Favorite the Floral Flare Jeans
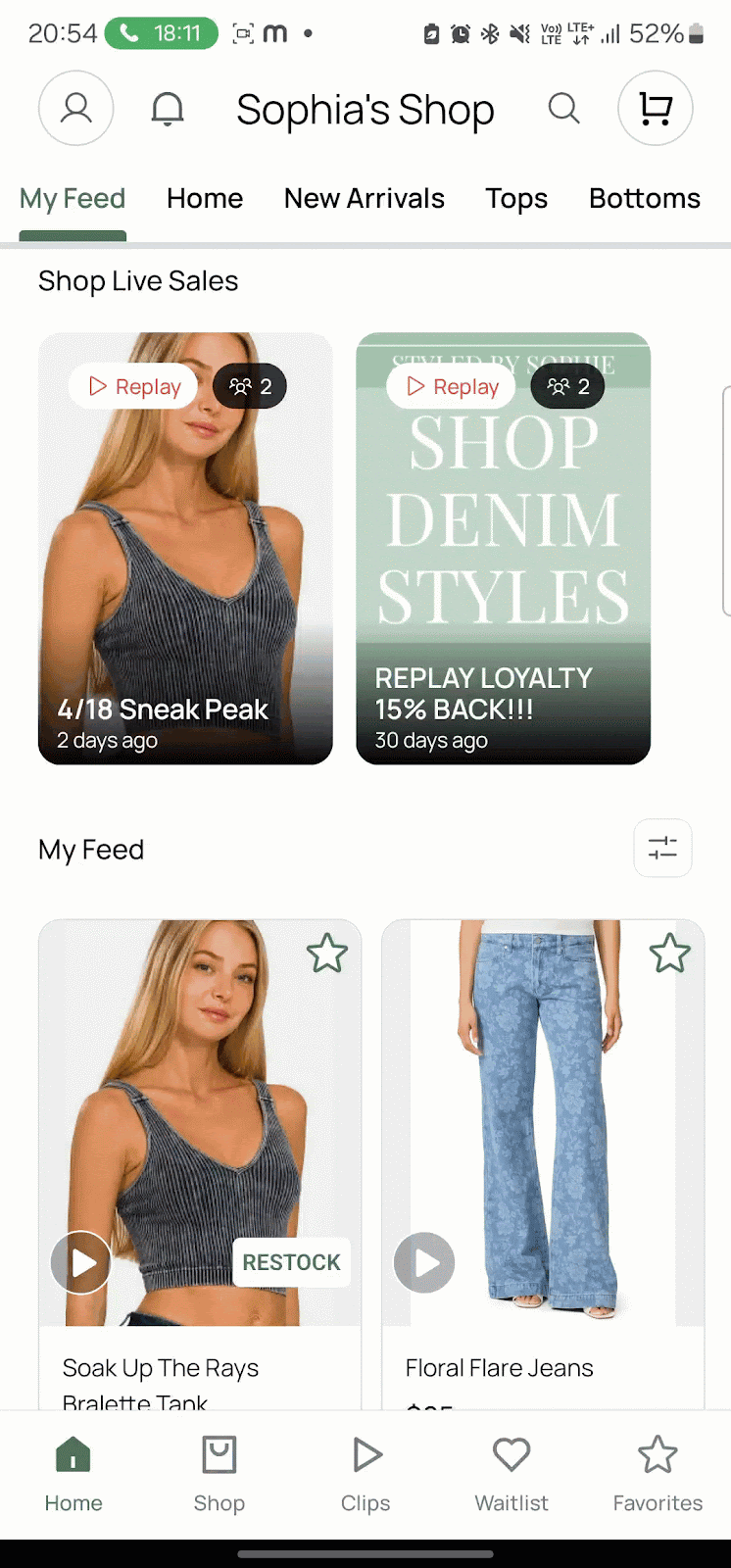 pyautogui.click(x=670, y=953)
